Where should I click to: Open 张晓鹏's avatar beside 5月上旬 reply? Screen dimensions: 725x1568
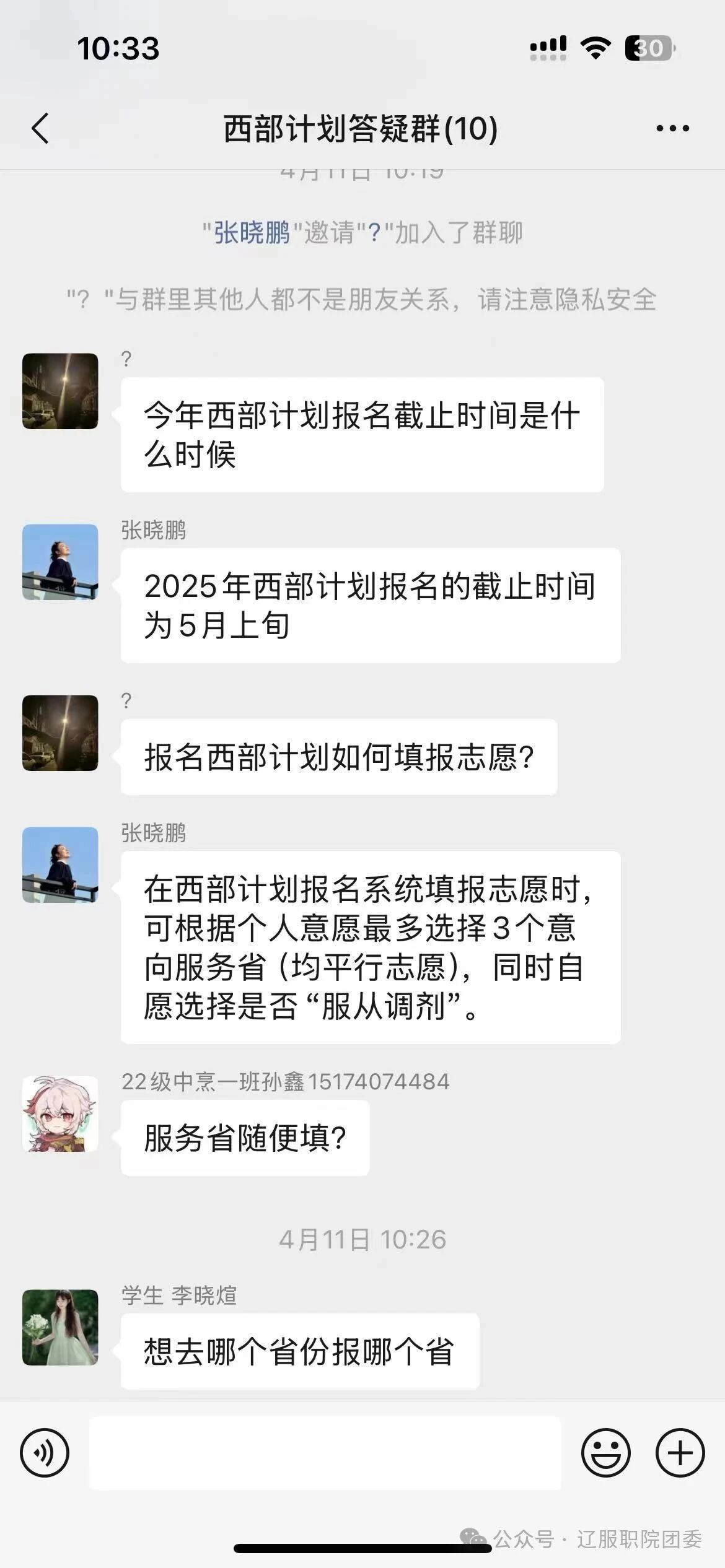pyautogui.click(x=60, y=562)
